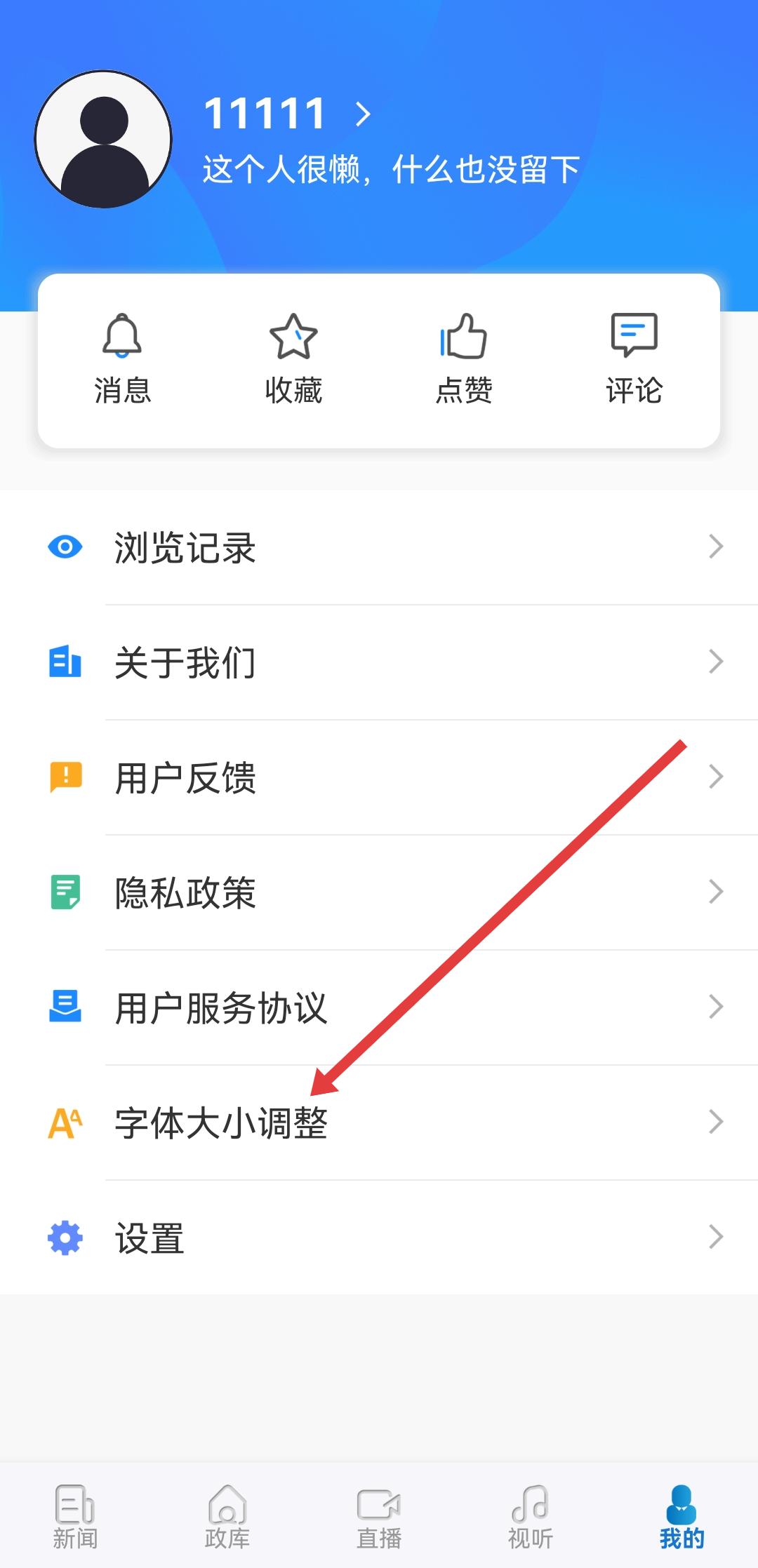
Task: Open the 关于我们 row
Action: tap(379, 662)
